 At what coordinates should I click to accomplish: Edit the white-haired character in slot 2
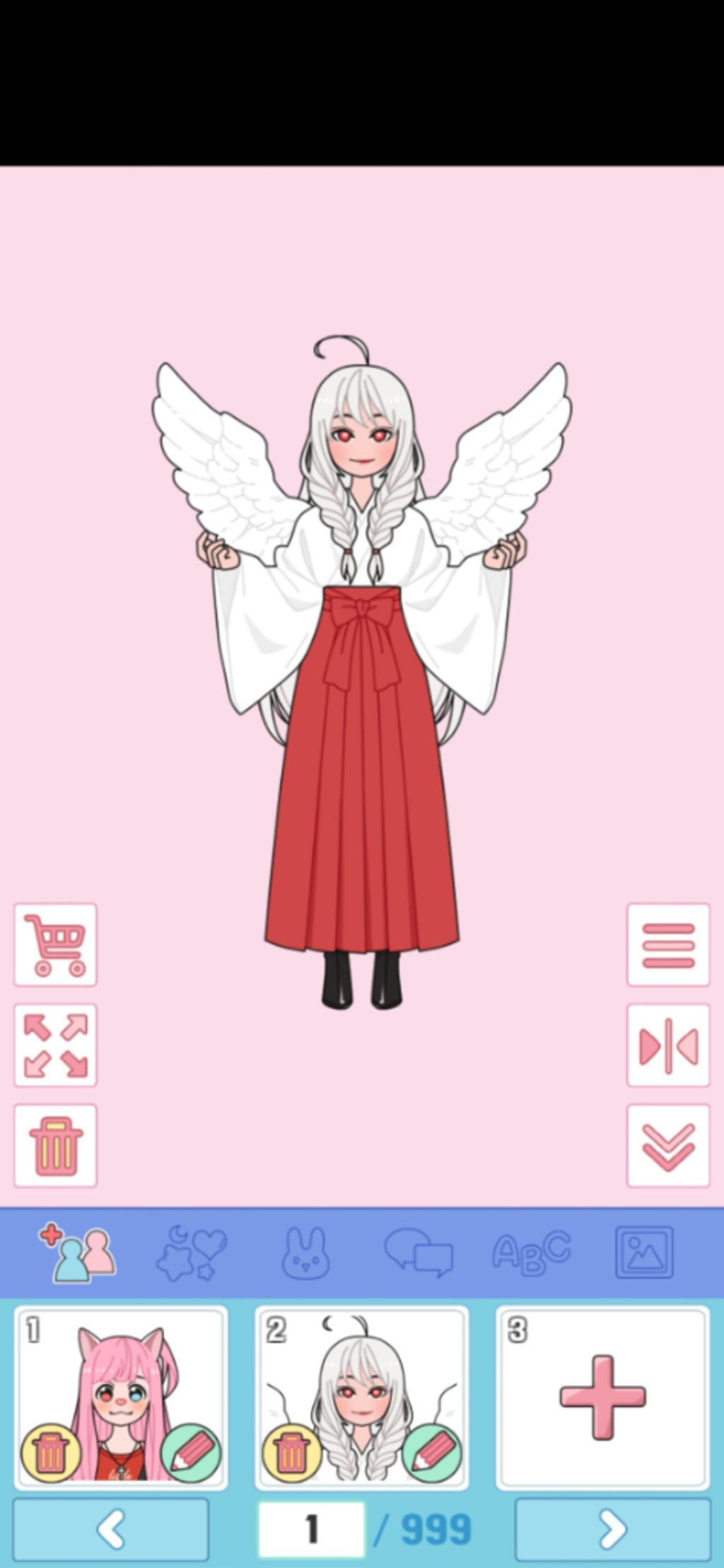pyautogui.click(x=432, y=1453)
